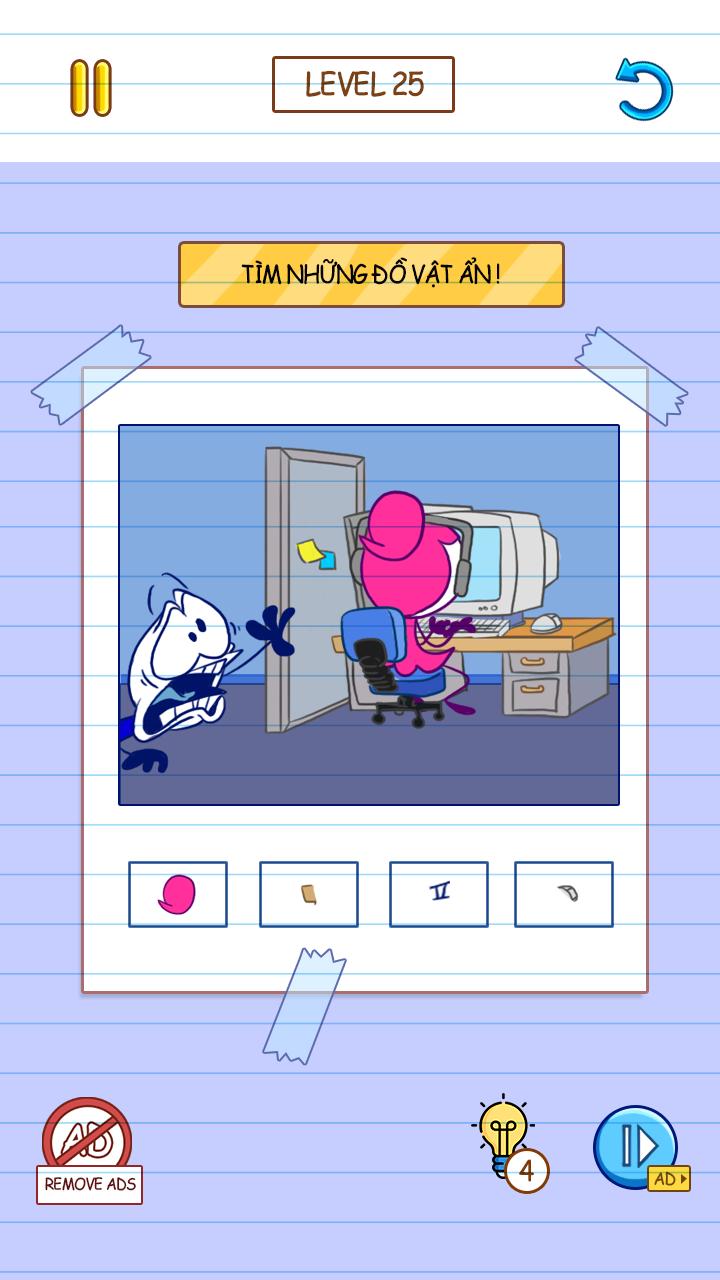
Task: Tap the Remove Ads button
Action: 89,1150
